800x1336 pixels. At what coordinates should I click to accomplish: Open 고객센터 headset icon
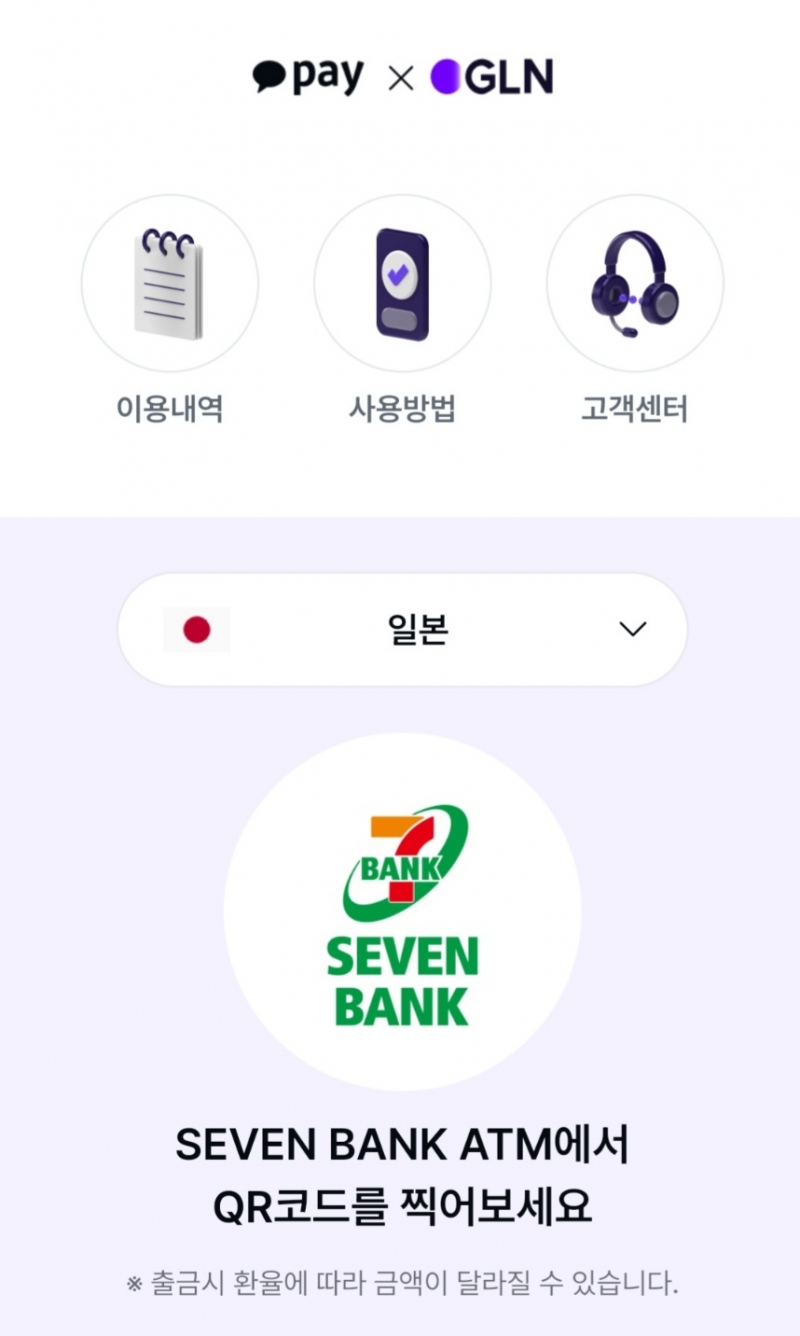point(636,284)
